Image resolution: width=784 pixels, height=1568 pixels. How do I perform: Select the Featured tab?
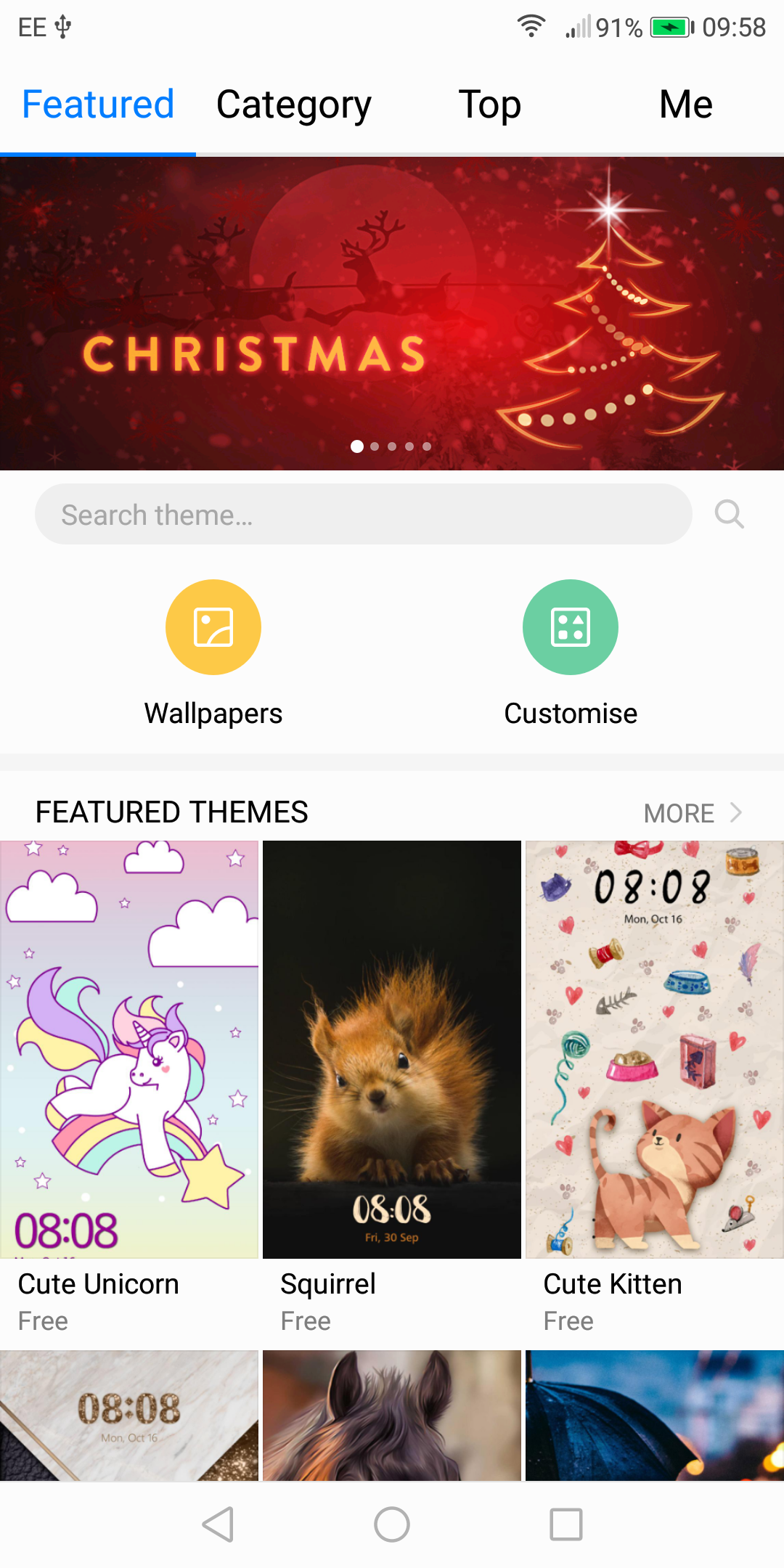point(98,105)
